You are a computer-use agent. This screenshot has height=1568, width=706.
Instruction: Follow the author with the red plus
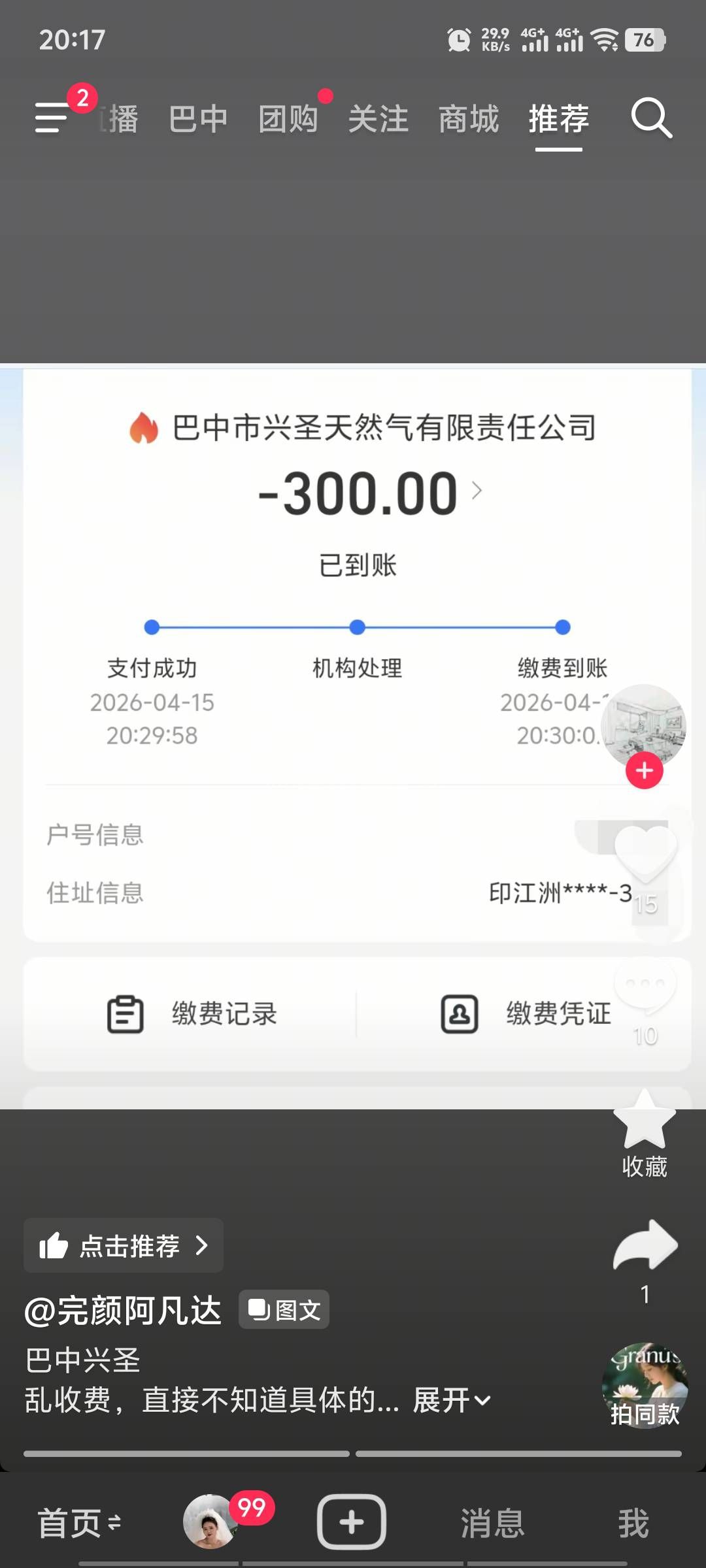point(645,771)
